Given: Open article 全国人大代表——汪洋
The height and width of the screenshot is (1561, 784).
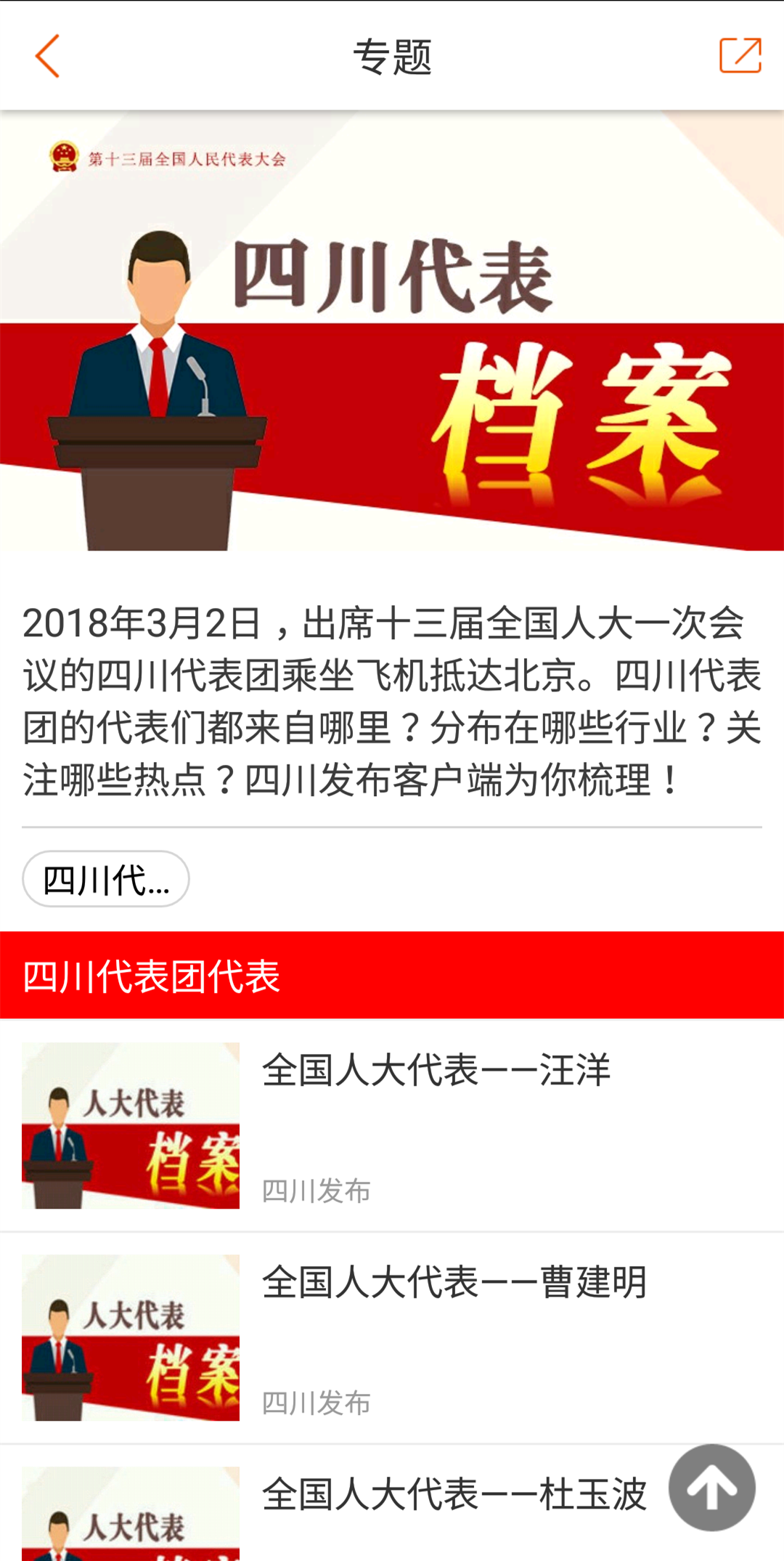Looking at the screenshot, I should (436, 1070).
